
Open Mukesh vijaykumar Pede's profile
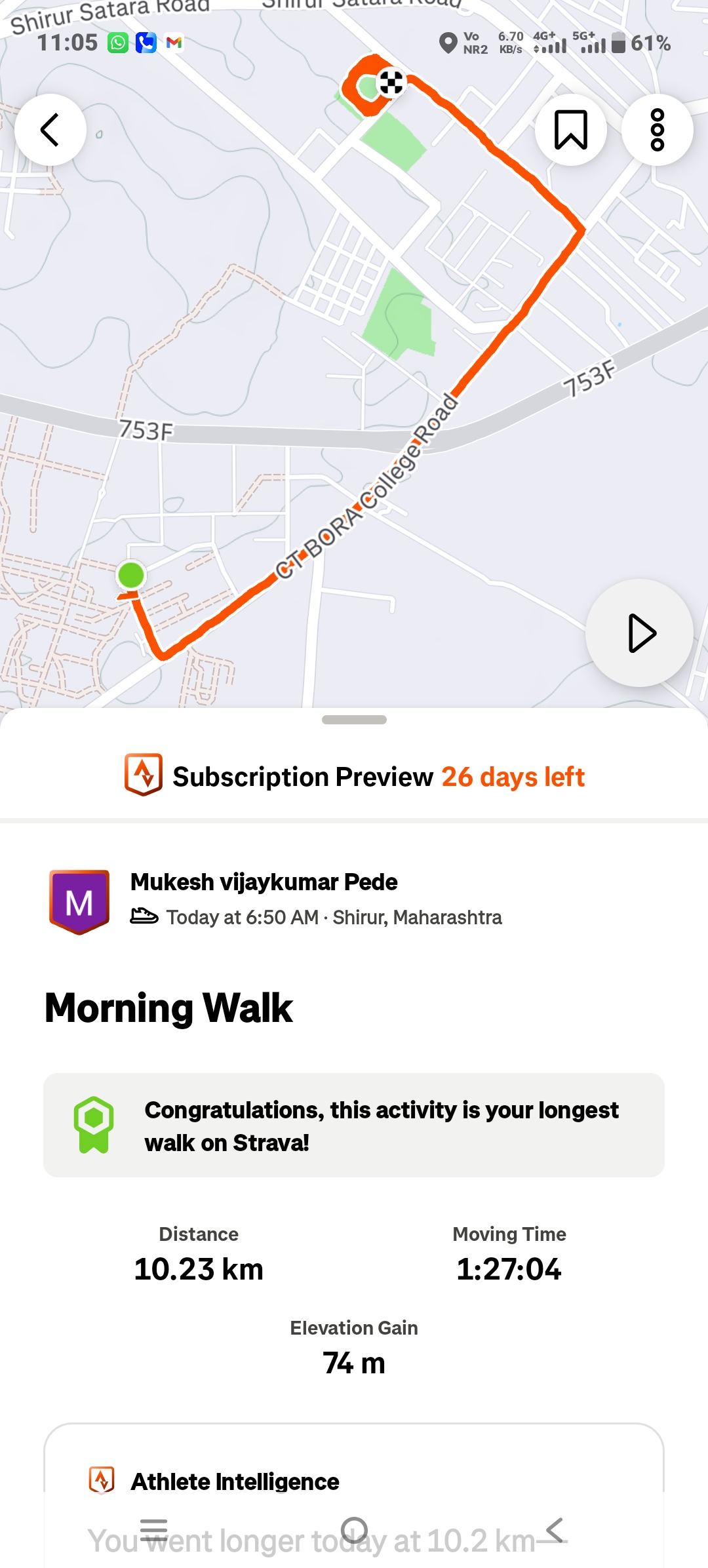pyautogui.click(x=264, y=882)
